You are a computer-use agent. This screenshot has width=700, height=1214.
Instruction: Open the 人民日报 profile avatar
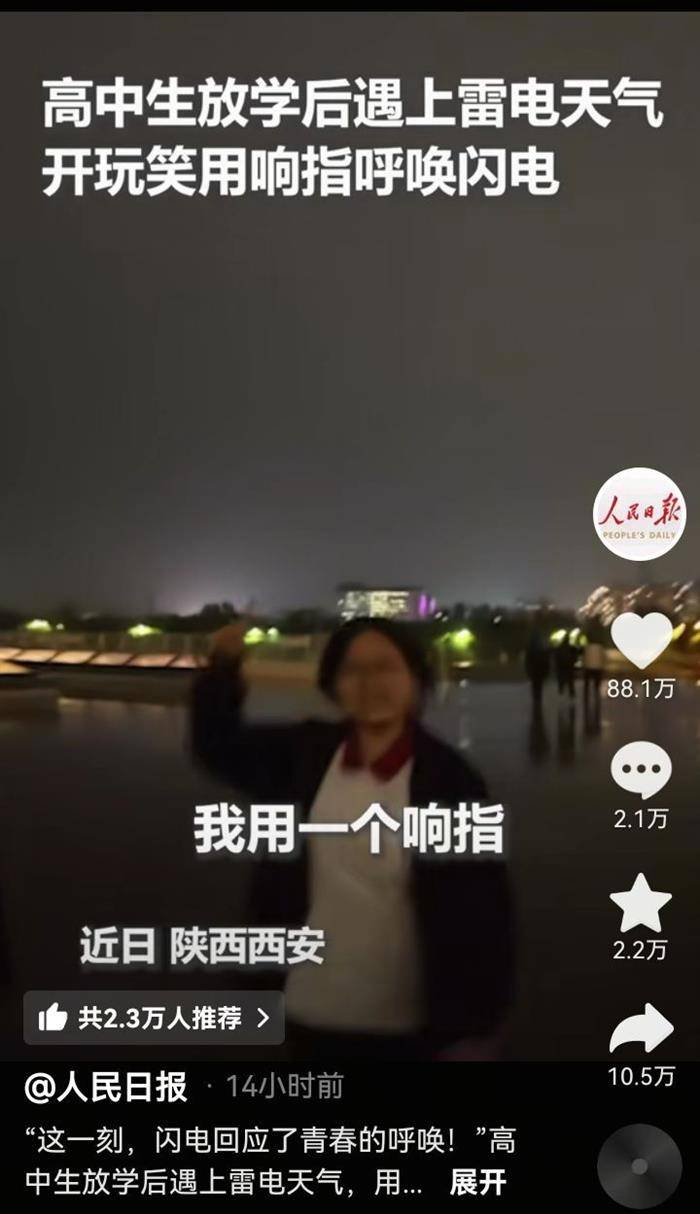pos(640,514)
